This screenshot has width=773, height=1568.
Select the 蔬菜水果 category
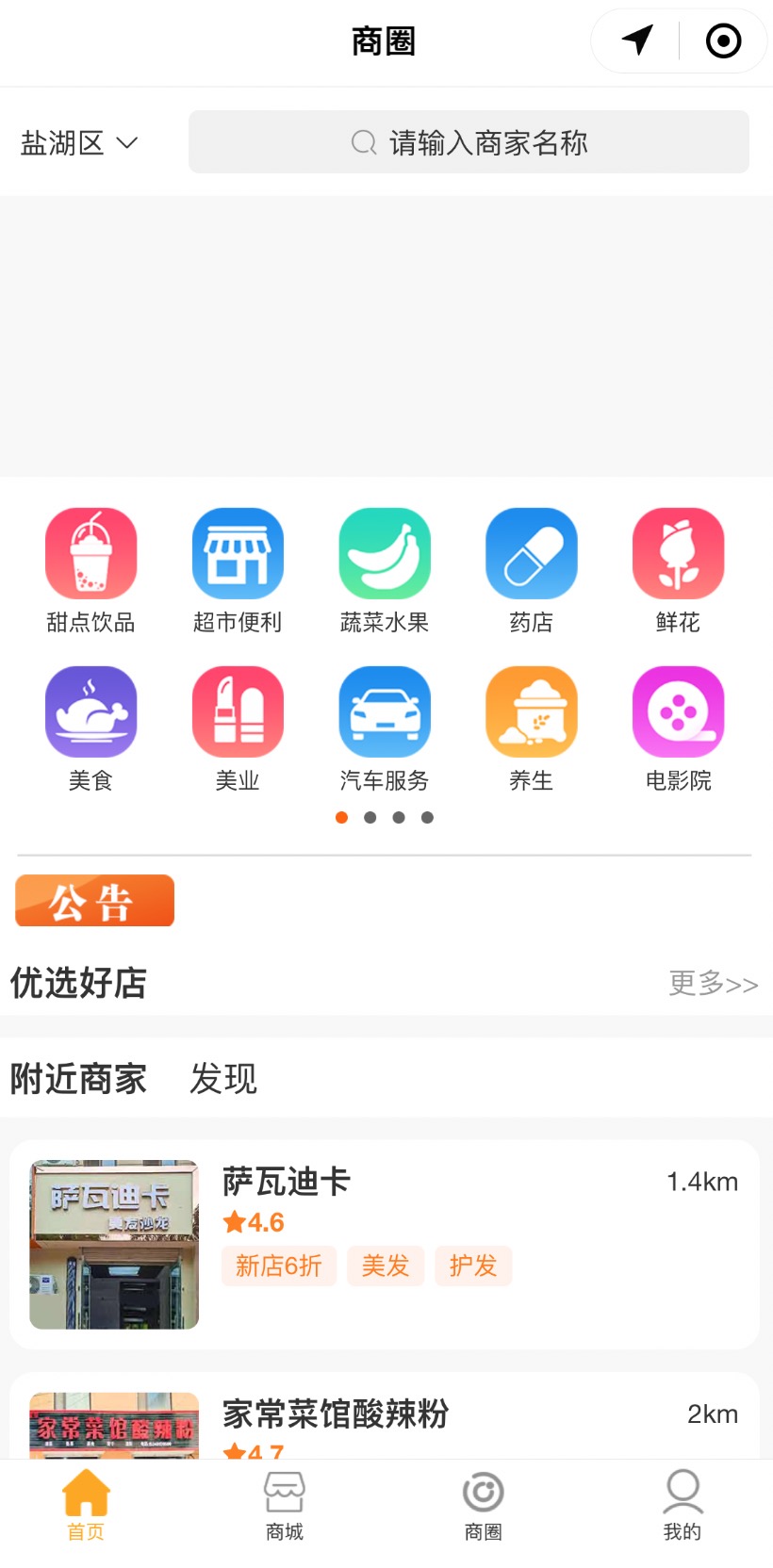click(385, 571)
